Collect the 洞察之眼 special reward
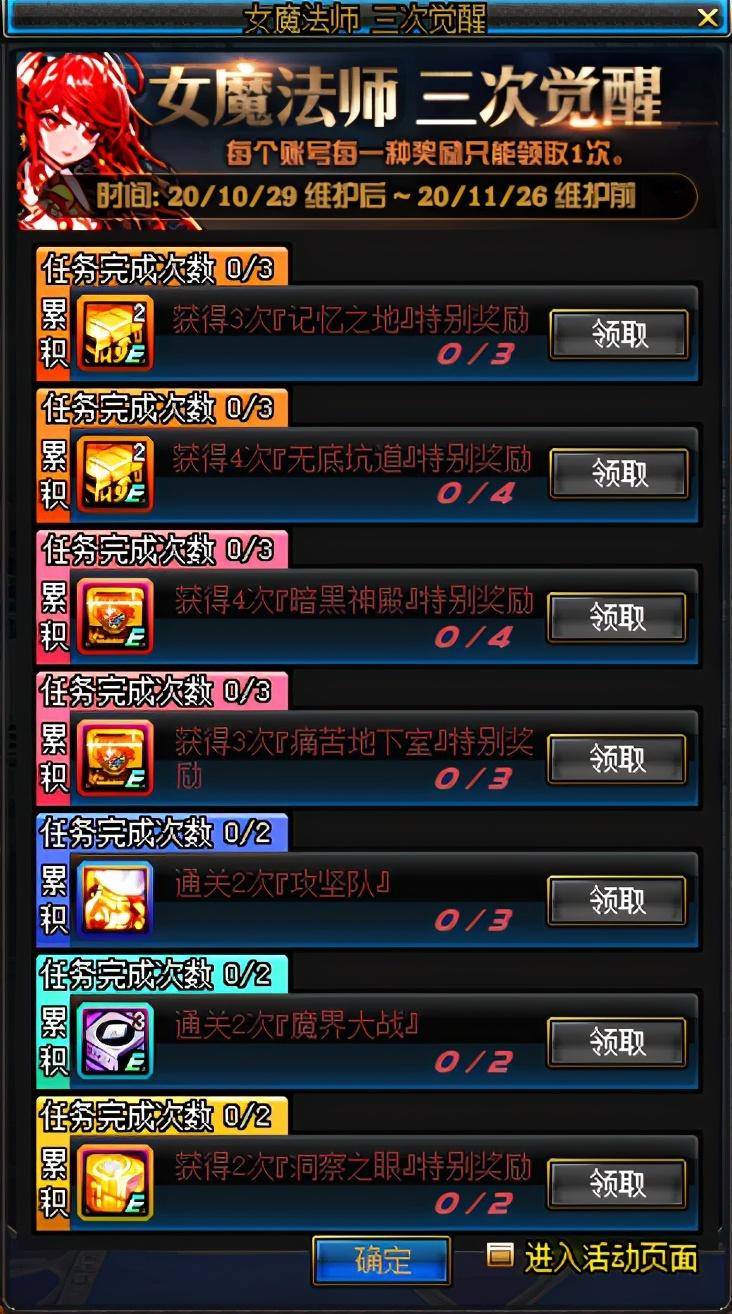Viewport: 732px width, 1314px height. [617, 1185]
